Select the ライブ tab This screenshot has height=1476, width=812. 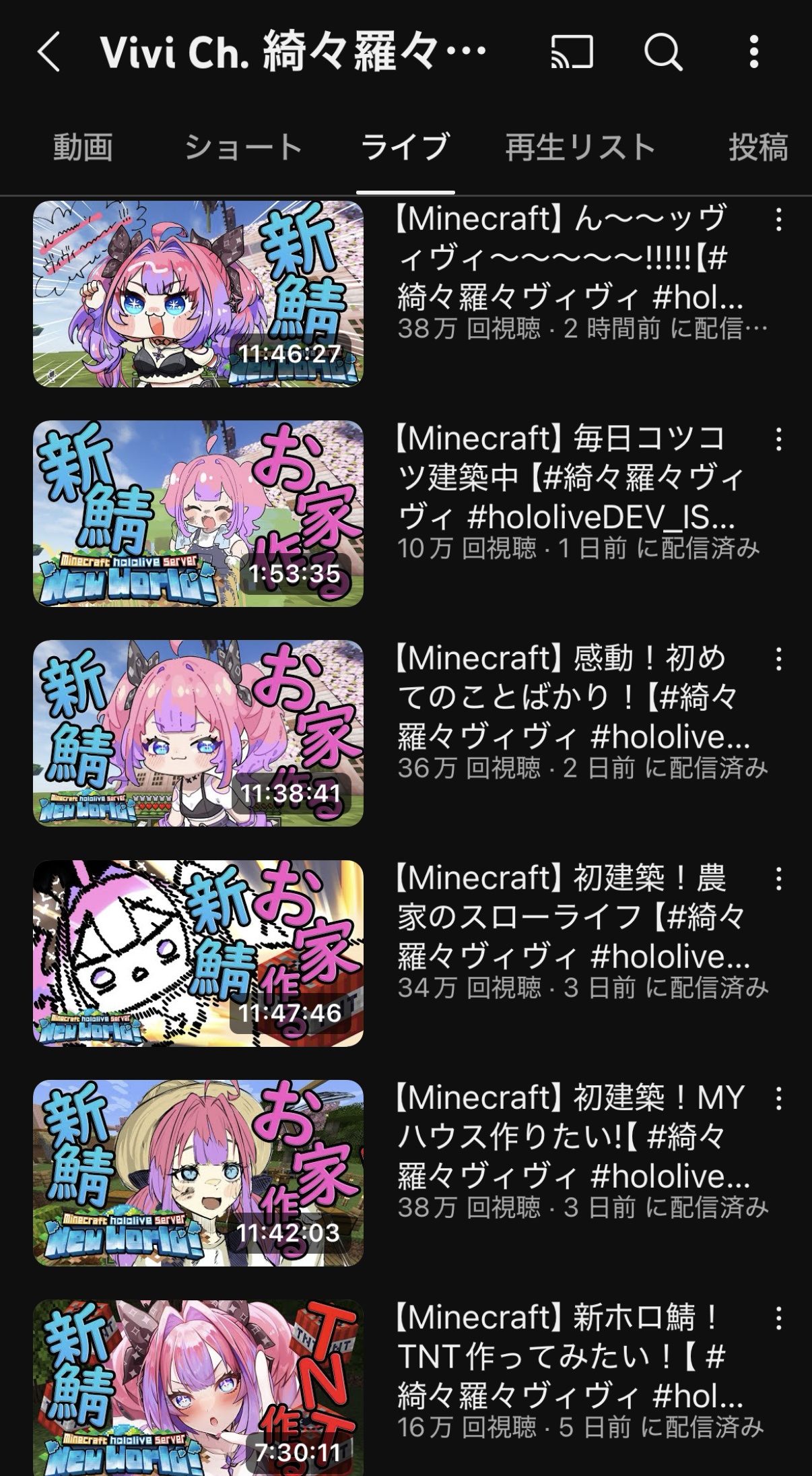[x=405, y=147]
